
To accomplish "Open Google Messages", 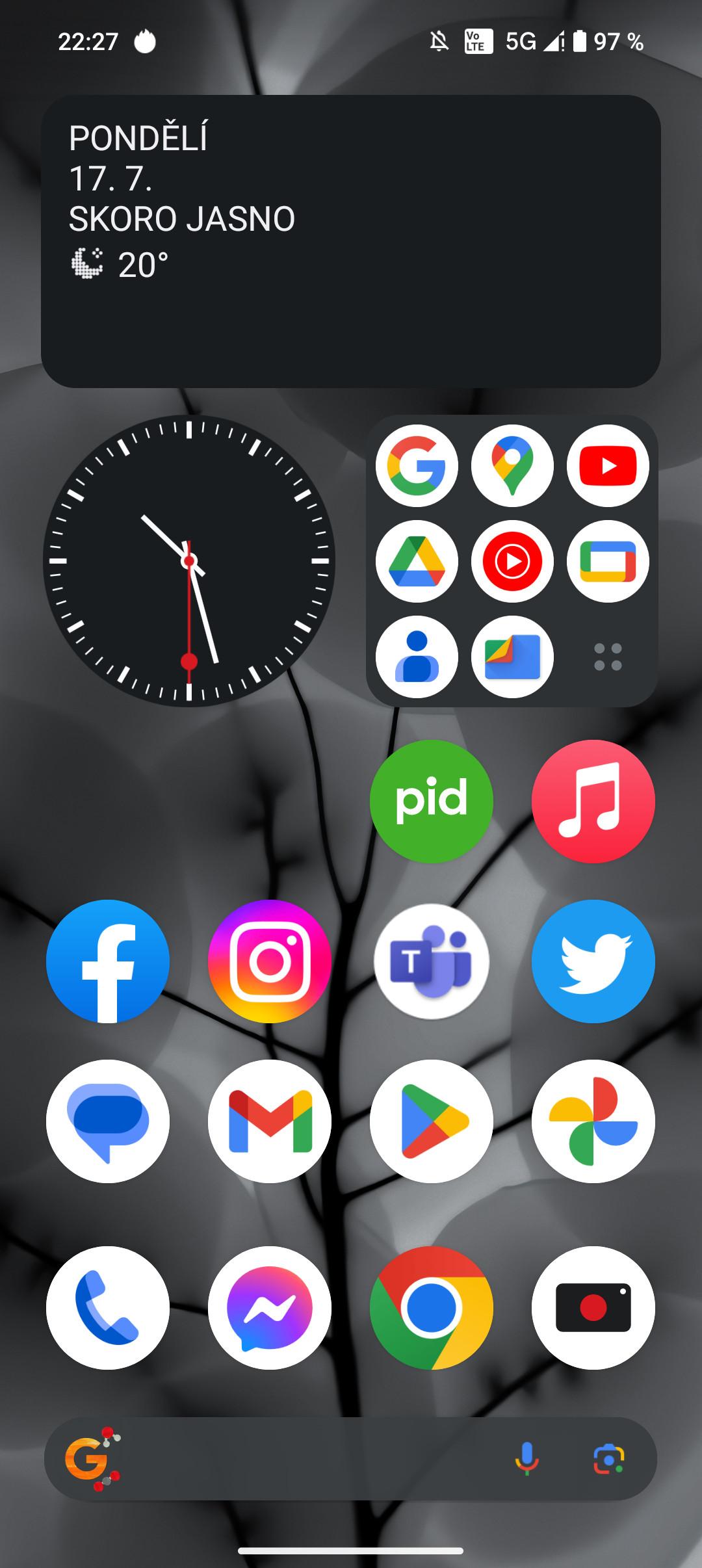I will (108, 1121).
